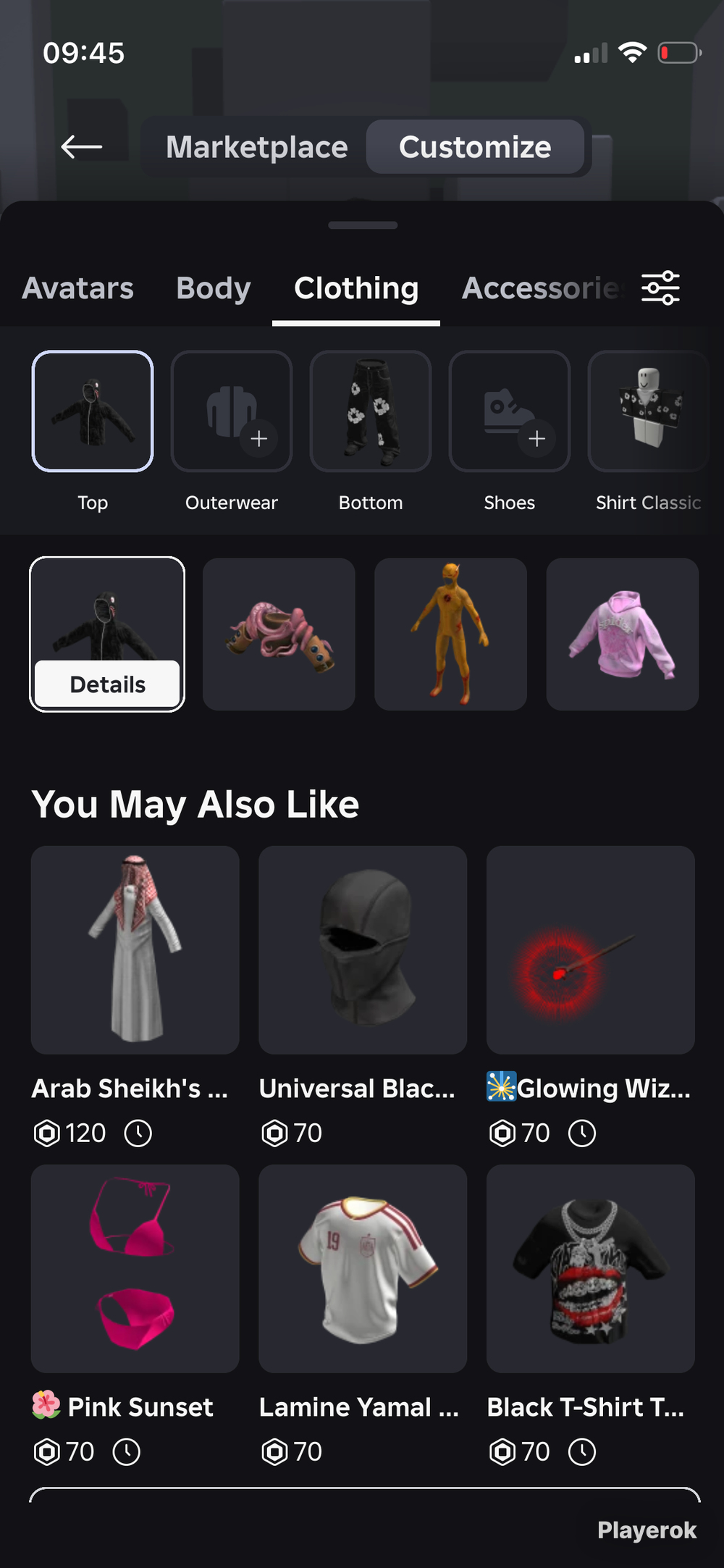Switch to the Body tab
Image resolution: width=724 pixels, height=1568 pixels.
(x=214, y=288)
